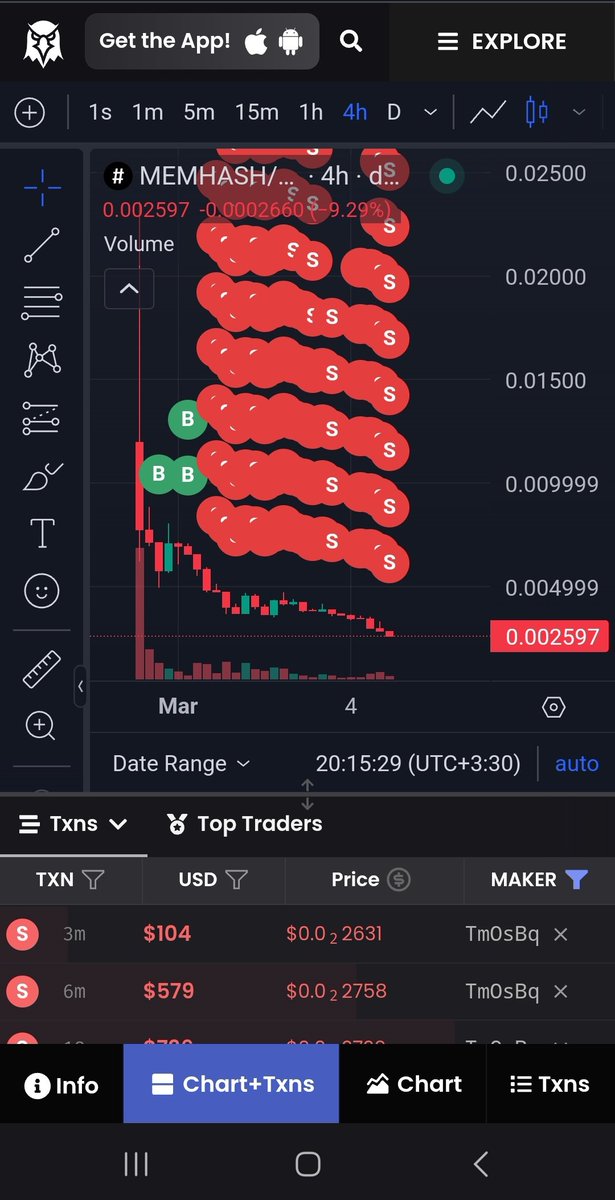Choose the trend line drawing tool

tap(42, 245)
